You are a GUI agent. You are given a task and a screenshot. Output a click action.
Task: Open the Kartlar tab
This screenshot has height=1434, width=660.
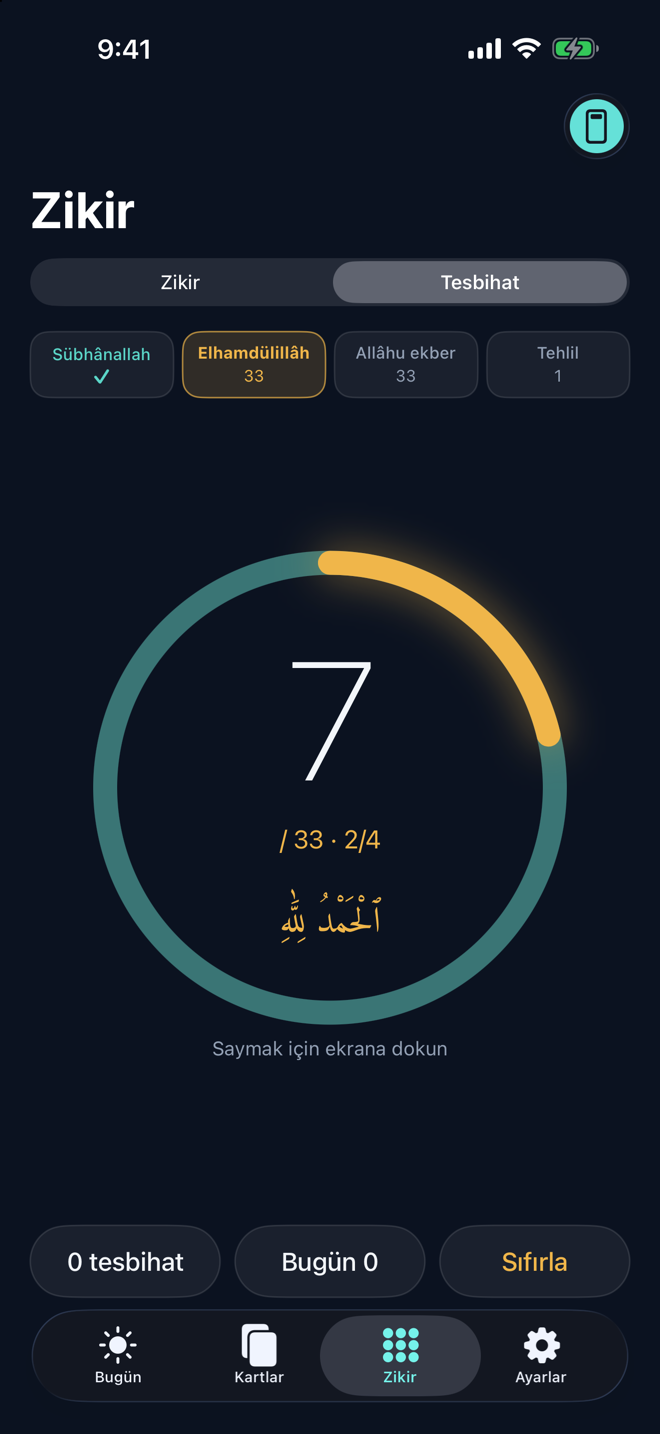click(x=259, y=1356)
